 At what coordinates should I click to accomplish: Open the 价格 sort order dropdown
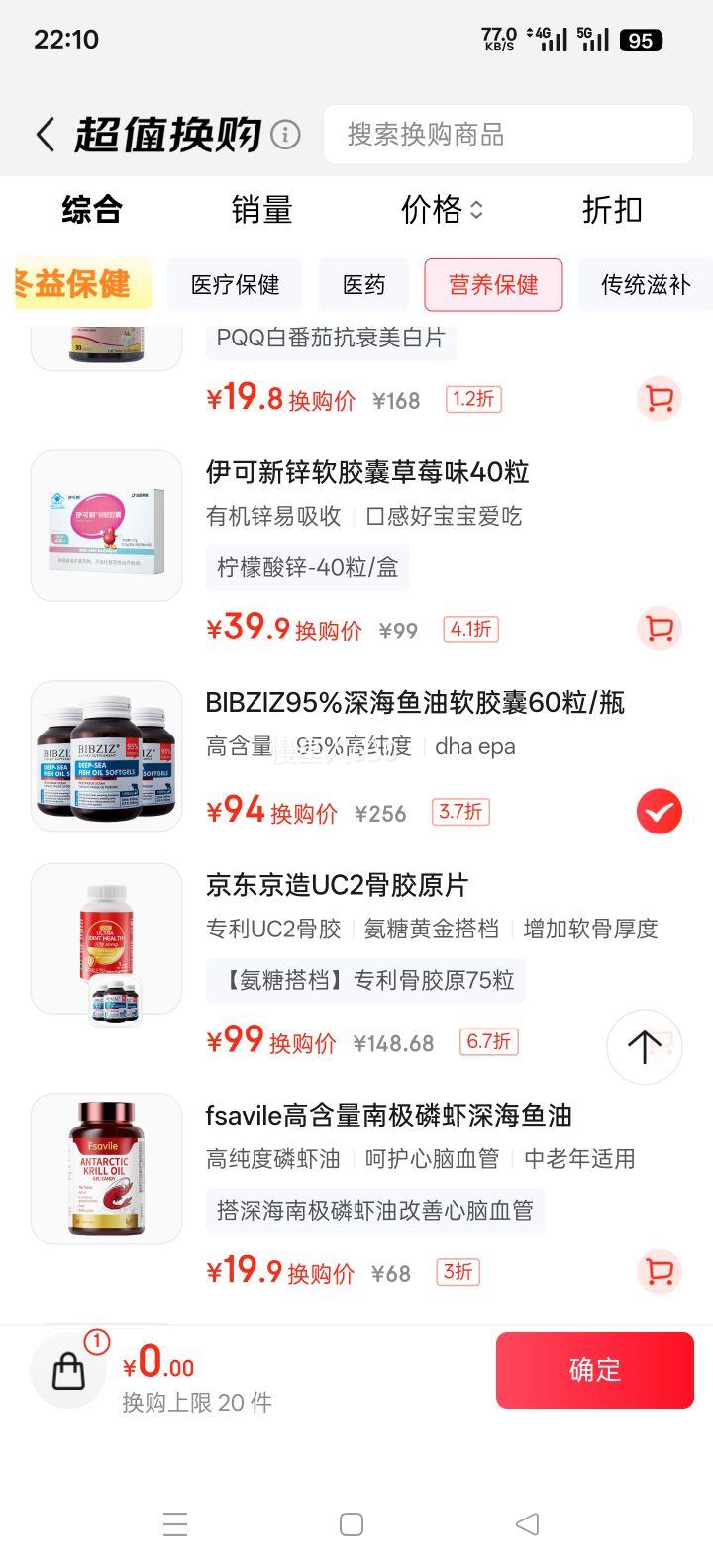point(443,210)
